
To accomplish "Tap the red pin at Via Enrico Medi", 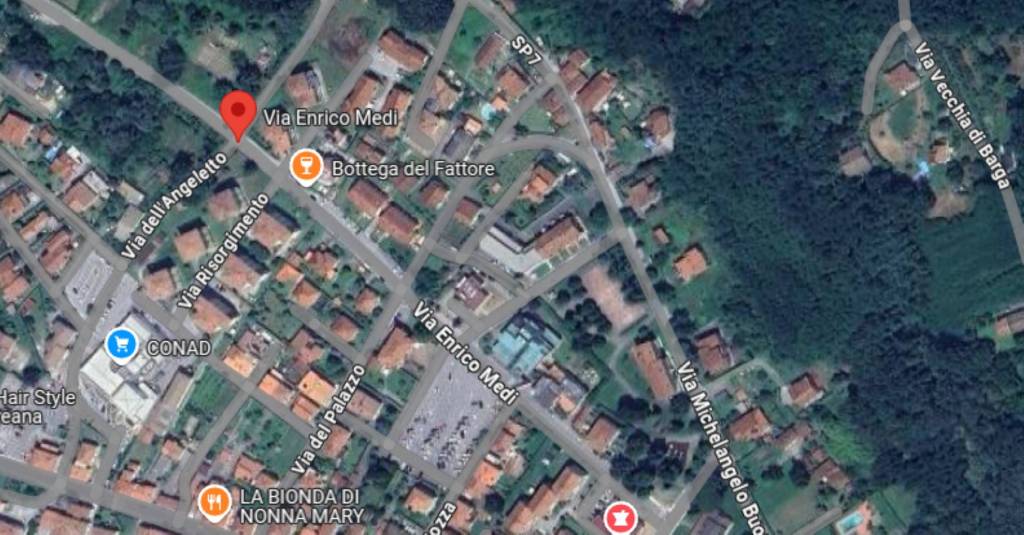I will 238,112.
